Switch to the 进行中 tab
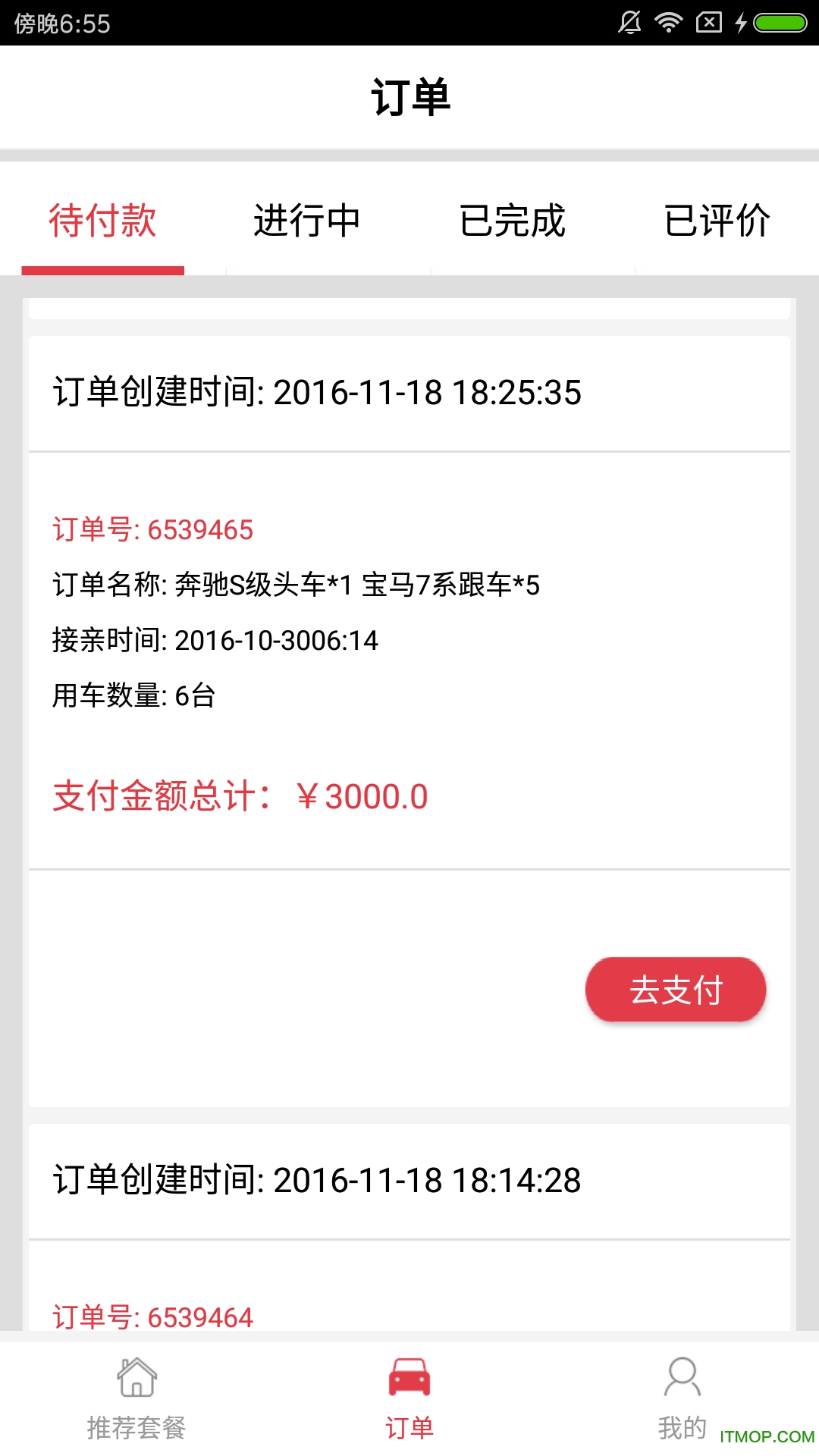The image size is (819, 1456). [306, 221]
